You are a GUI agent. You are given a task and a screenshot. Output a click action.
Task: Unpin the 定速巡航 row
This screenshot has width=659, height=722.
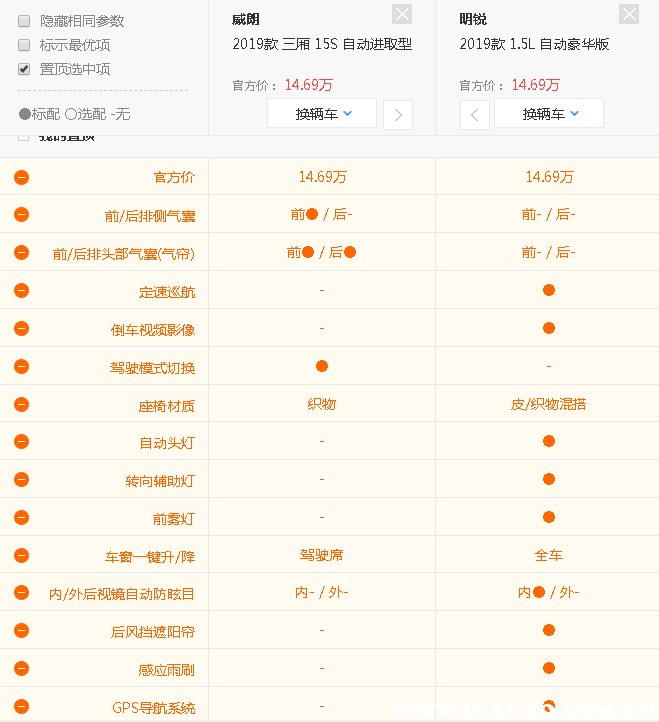22,291
